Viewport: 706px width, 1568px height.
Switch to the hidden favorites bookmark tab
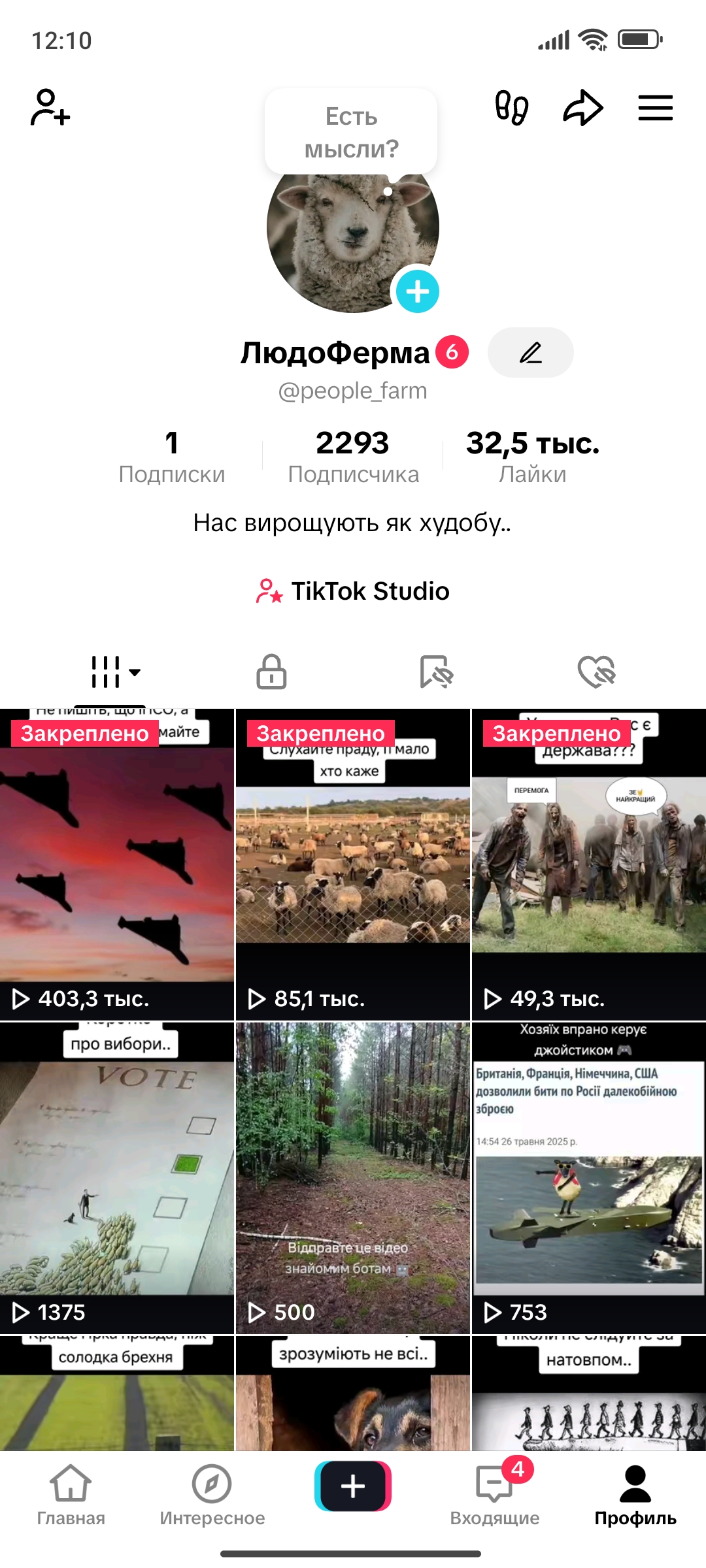tap(436, 672)
